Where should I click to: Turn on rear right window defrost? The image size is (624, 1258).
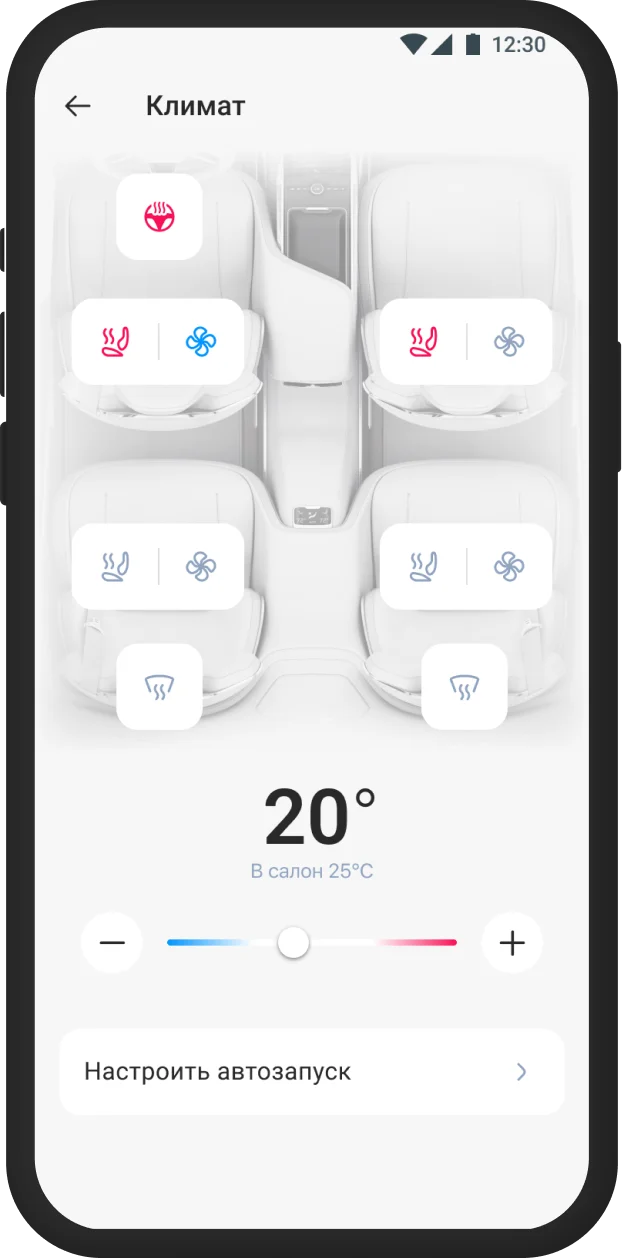pos(464,686)
